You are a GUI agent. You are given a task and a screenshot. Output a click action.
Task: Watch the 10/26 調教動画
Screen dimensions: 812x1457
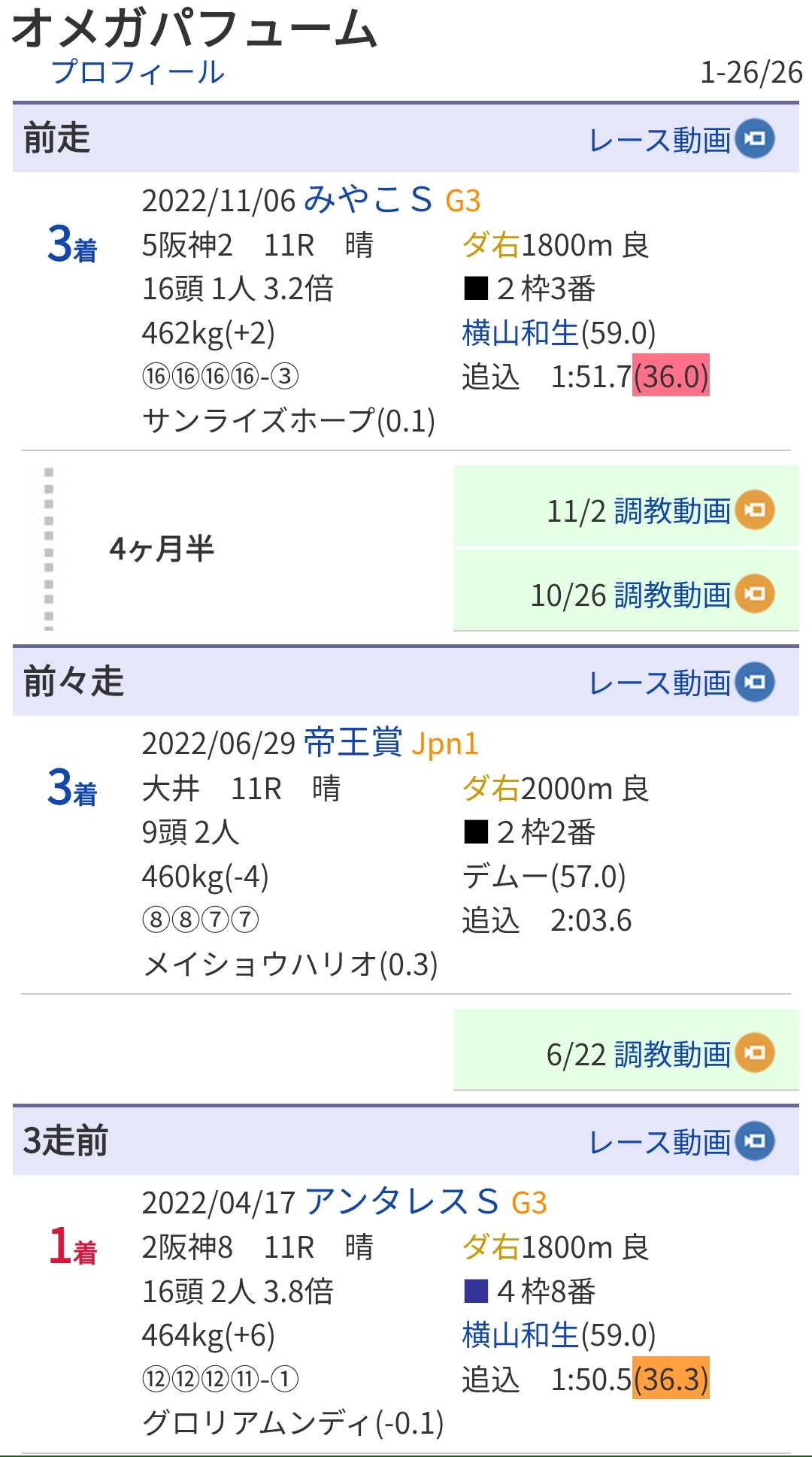click(653, 595)
